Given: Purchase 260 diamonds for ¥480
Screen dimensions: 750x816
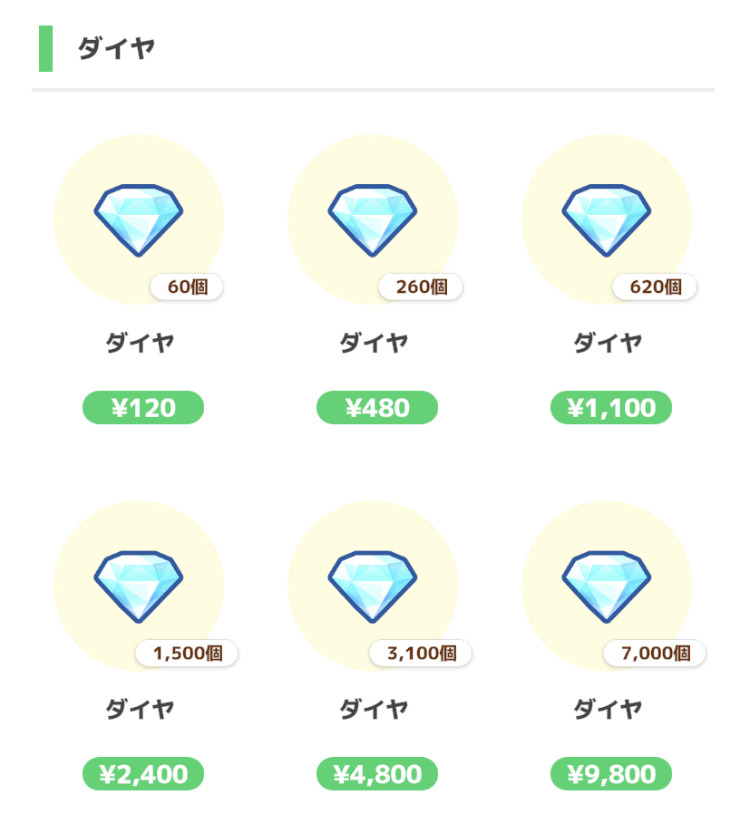Looking at the screenshot, I should 377,408.
